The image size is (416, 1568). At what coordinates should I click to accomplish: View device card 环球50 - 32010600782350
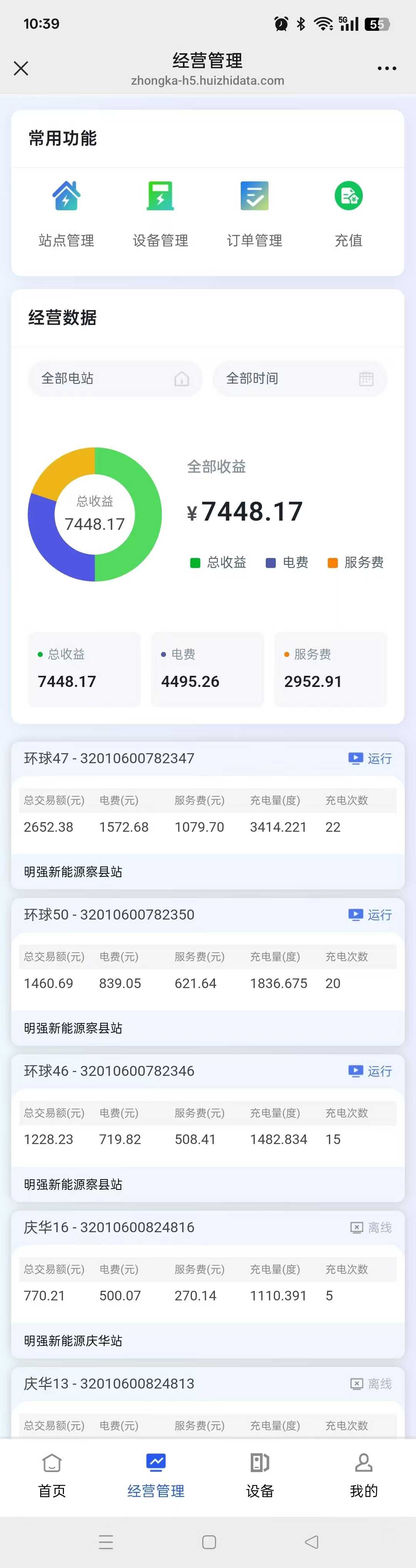tap(109, 915)
